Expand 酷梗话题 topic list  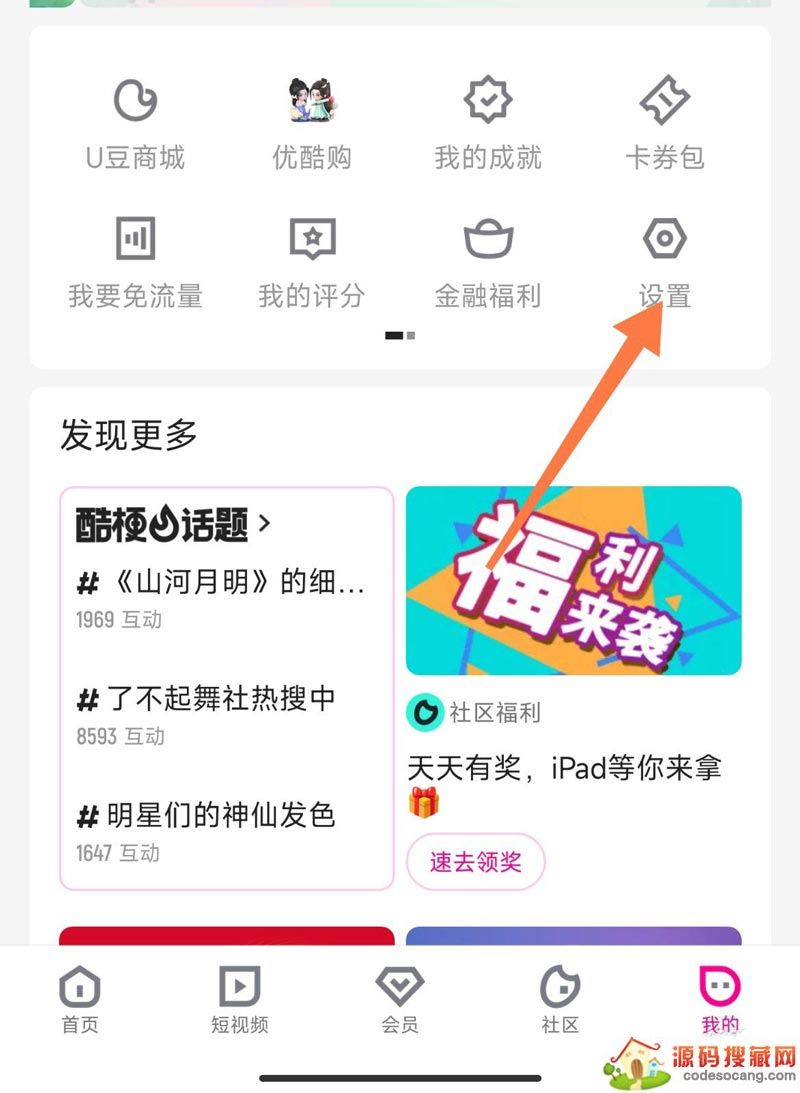(174, 524)
